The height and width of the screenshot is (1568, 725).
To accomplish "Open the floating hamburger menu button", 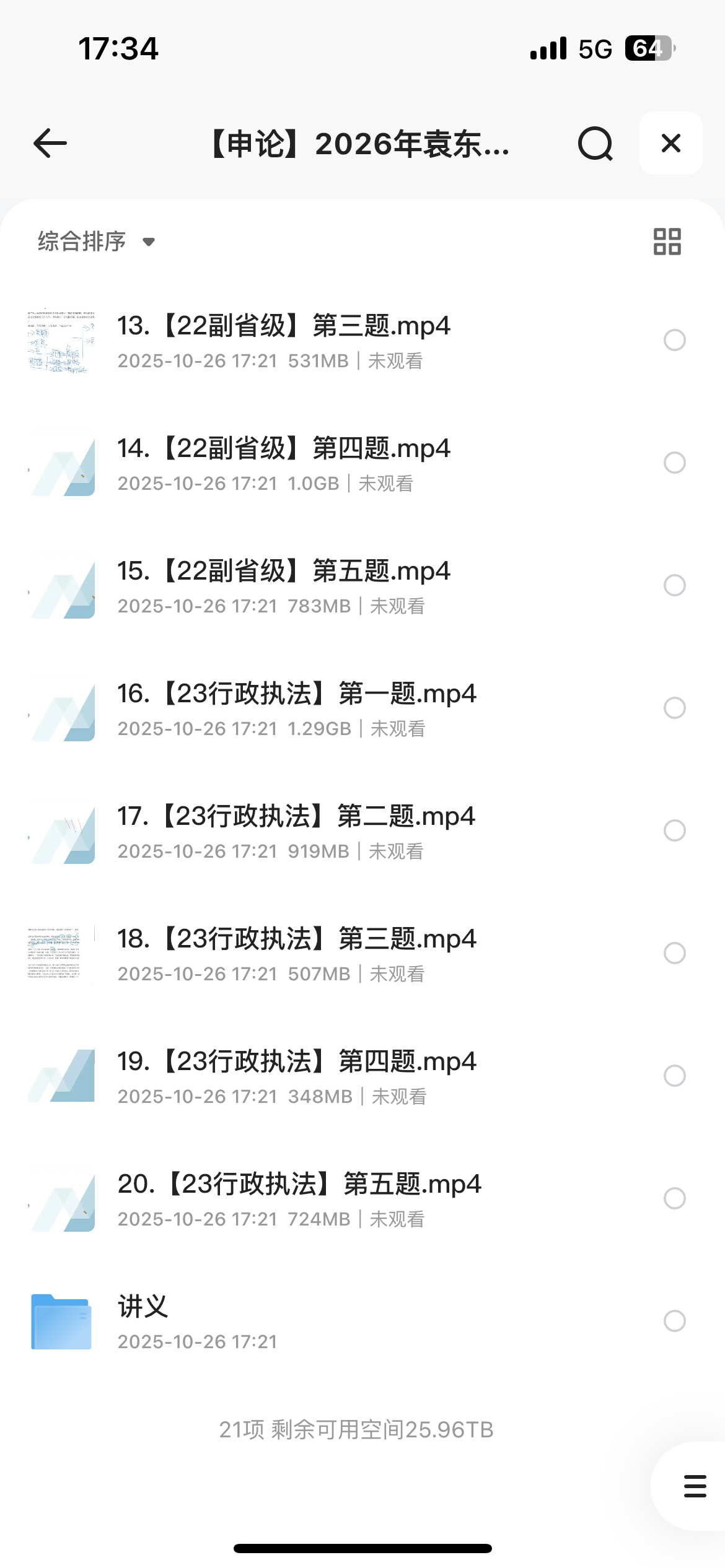I will (x=695, y=1486).
